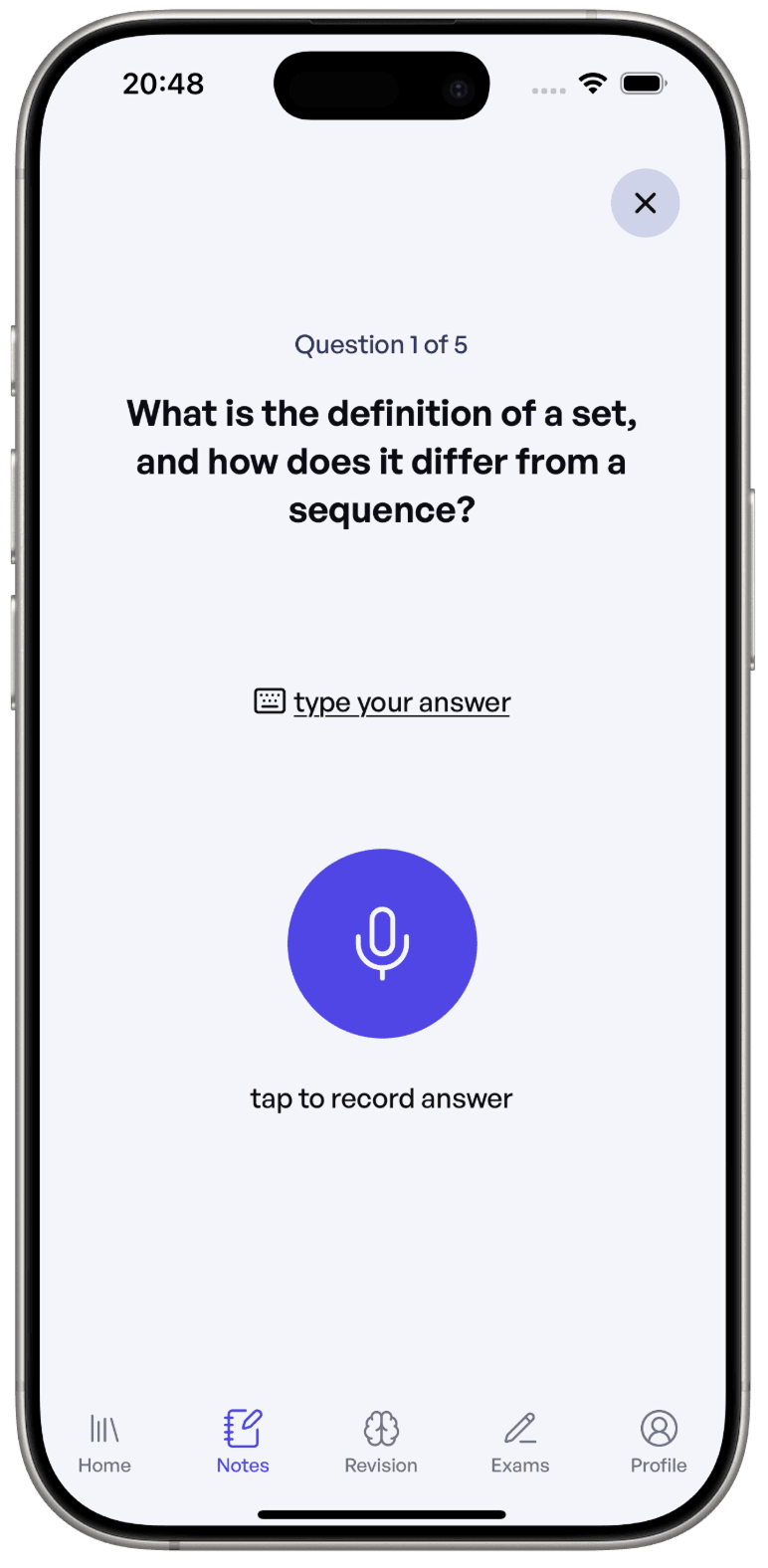This screenshot has width=768, height=1568.
Task: Switch to the Home tab
Action: 104,1443
